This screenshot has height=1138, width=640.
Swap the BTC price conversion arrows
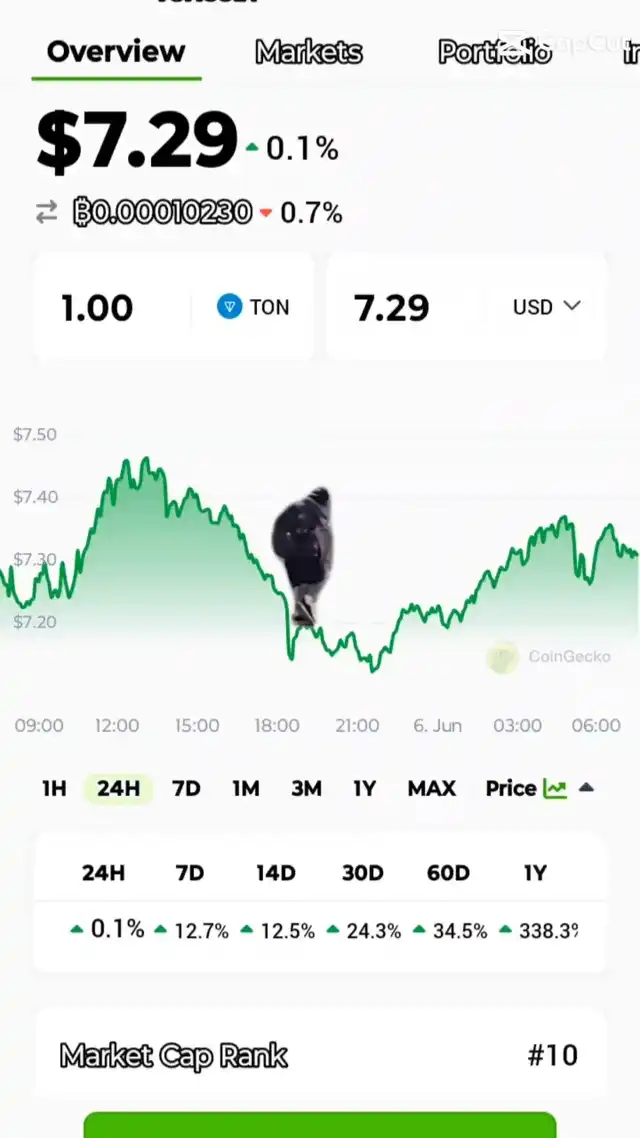(46, 213)
